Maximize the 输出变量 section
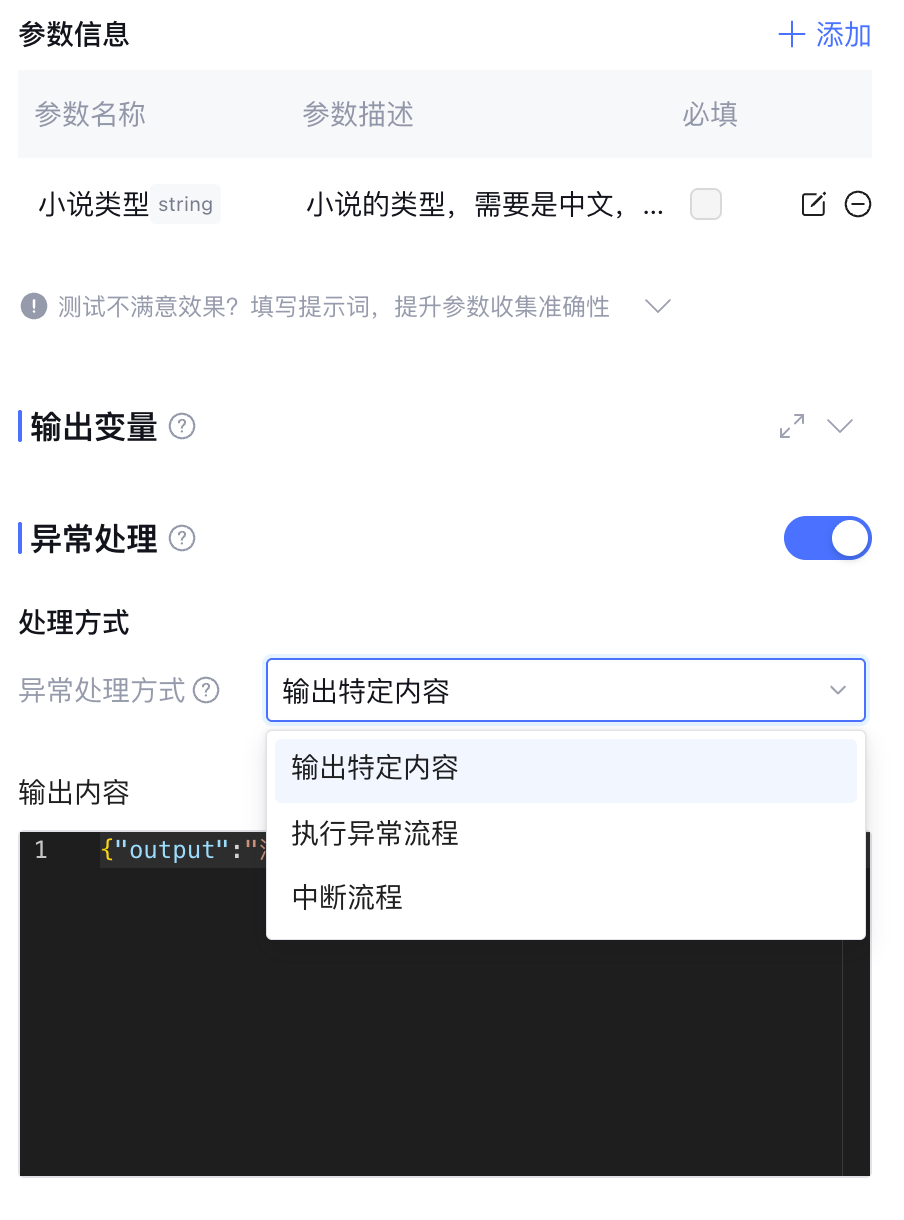Image resolution: width=904 pixels, height=1220 pixels. click(x=792, y=426)
